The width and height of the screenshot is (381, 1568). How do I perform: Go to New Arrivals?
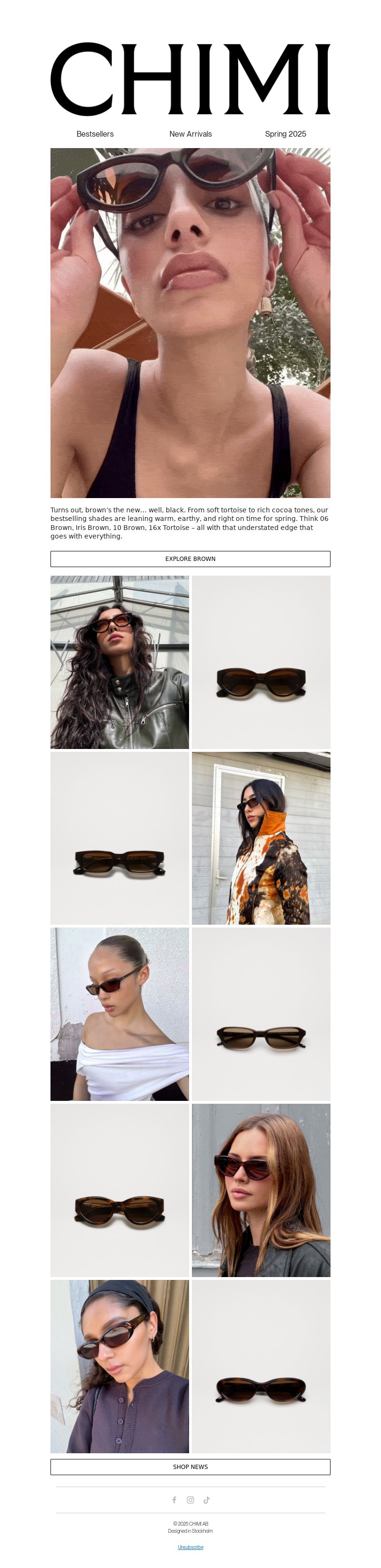190,134
